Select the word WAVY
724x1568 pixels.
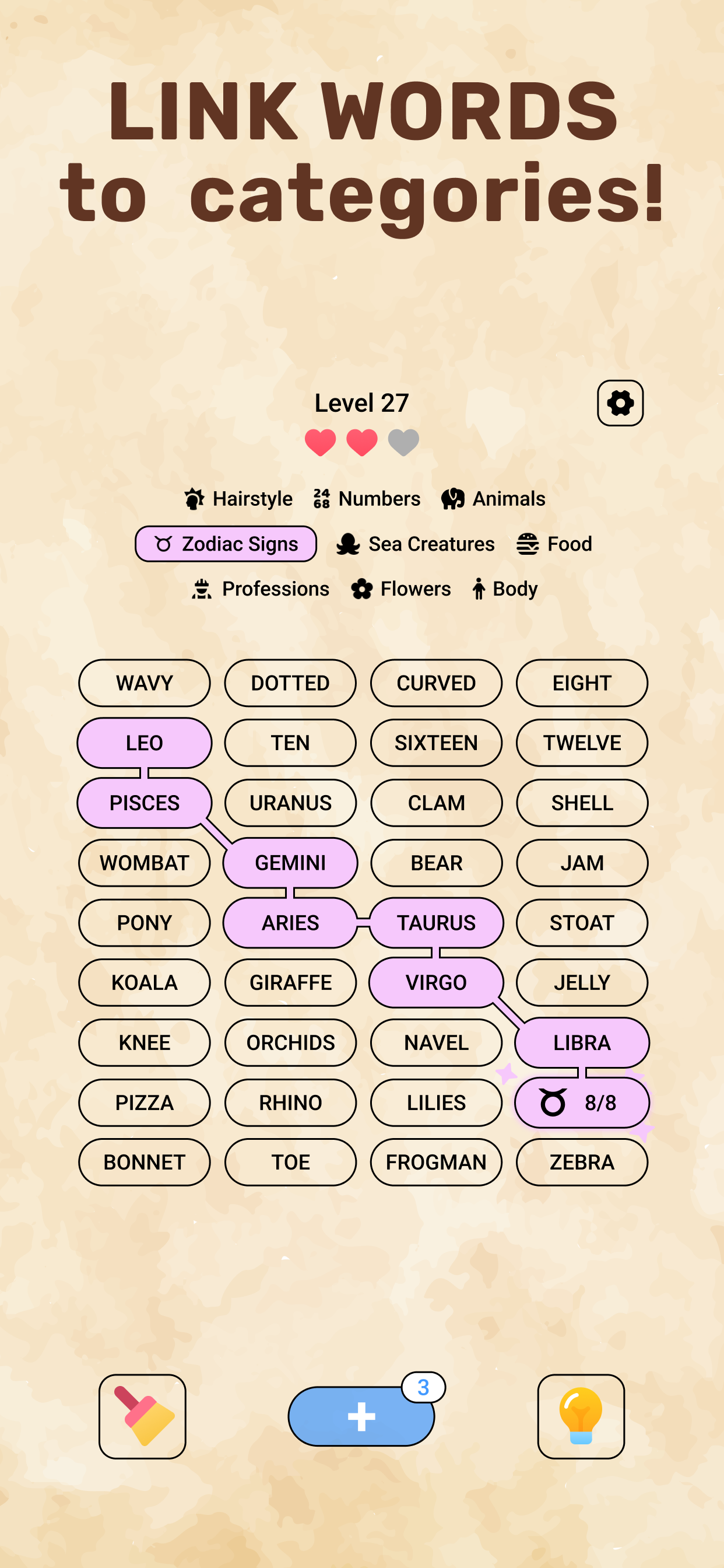point(144,683)
